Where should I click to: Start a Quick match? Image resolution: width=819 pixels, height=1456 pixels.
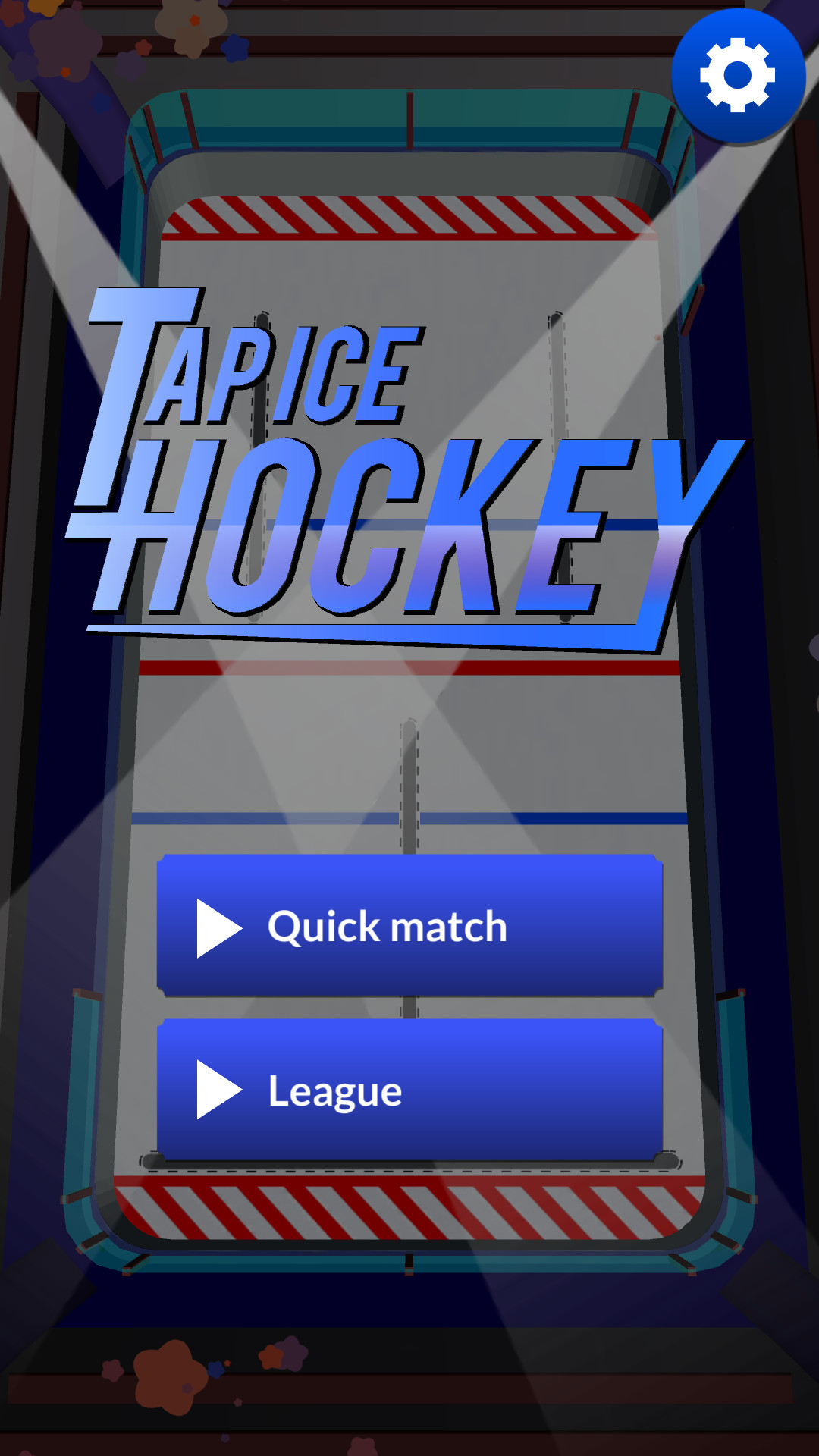click(409, 925)
